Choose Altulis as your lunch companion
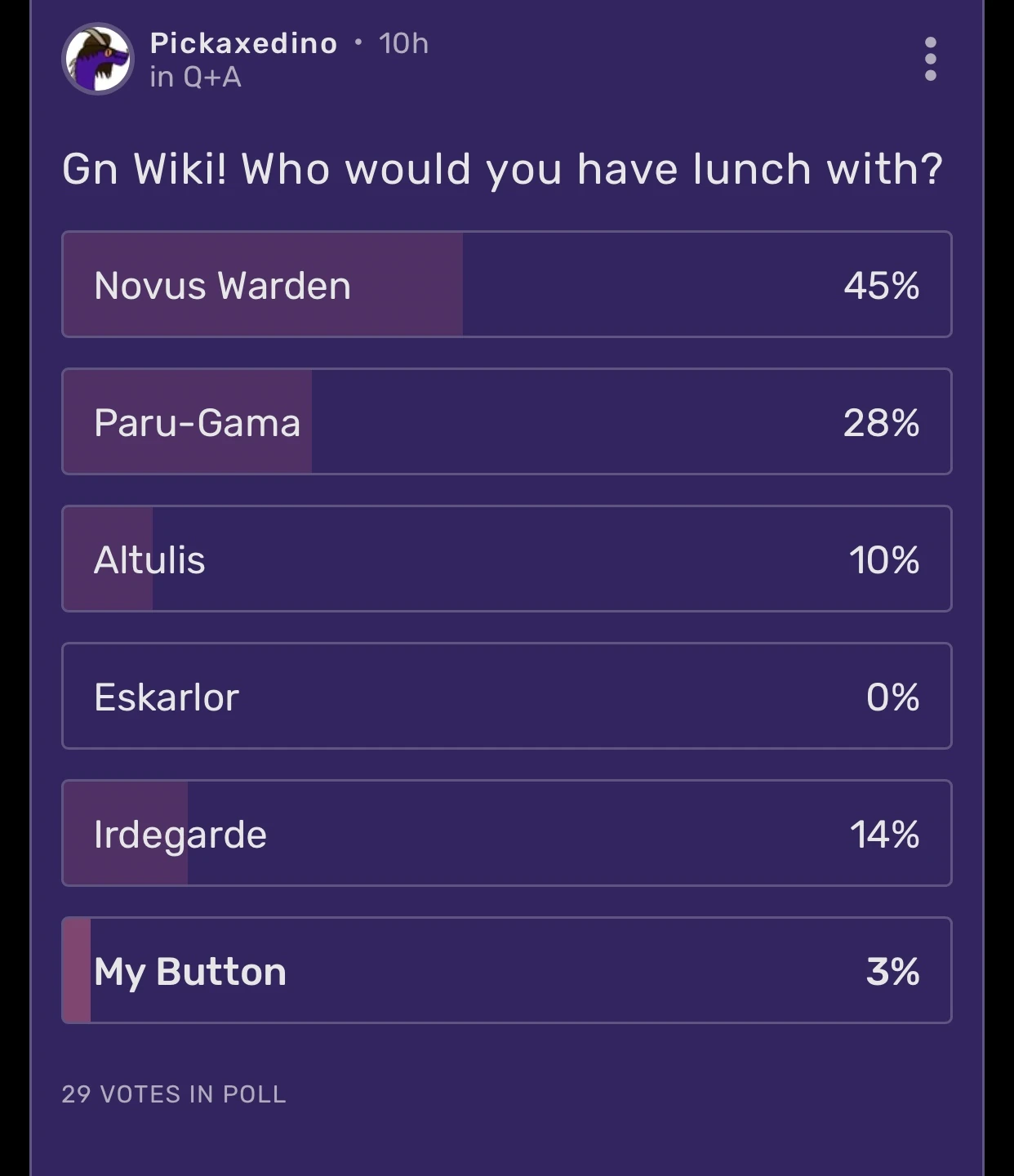This screenshot has width=1014, height=1176. click(506, 558)
